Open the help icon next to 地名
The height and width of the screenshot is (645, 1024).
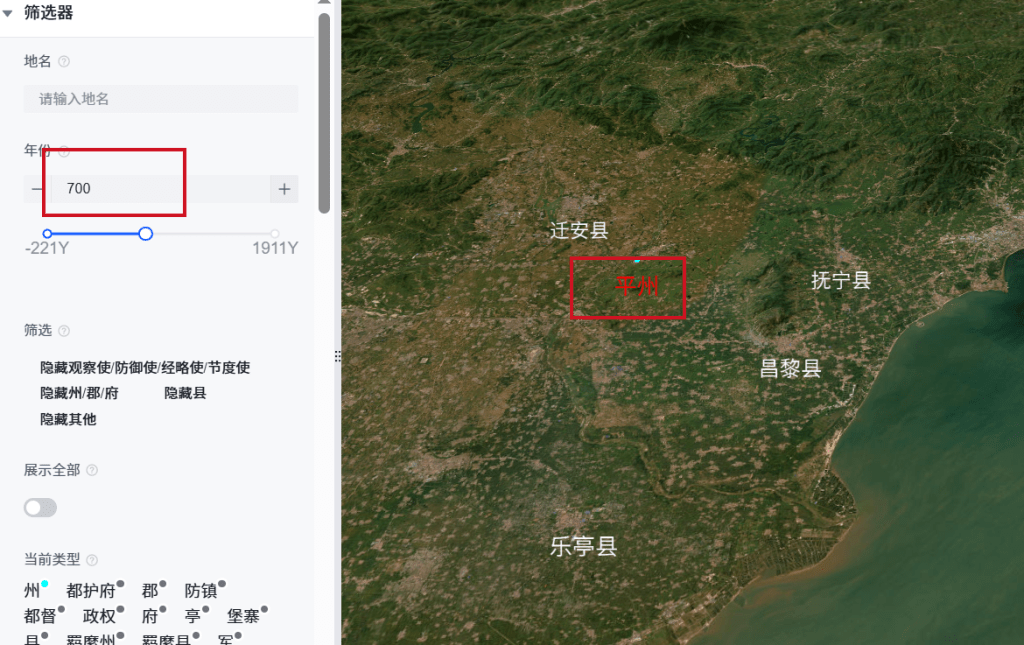pyautogui.click(x=64, y=61)
